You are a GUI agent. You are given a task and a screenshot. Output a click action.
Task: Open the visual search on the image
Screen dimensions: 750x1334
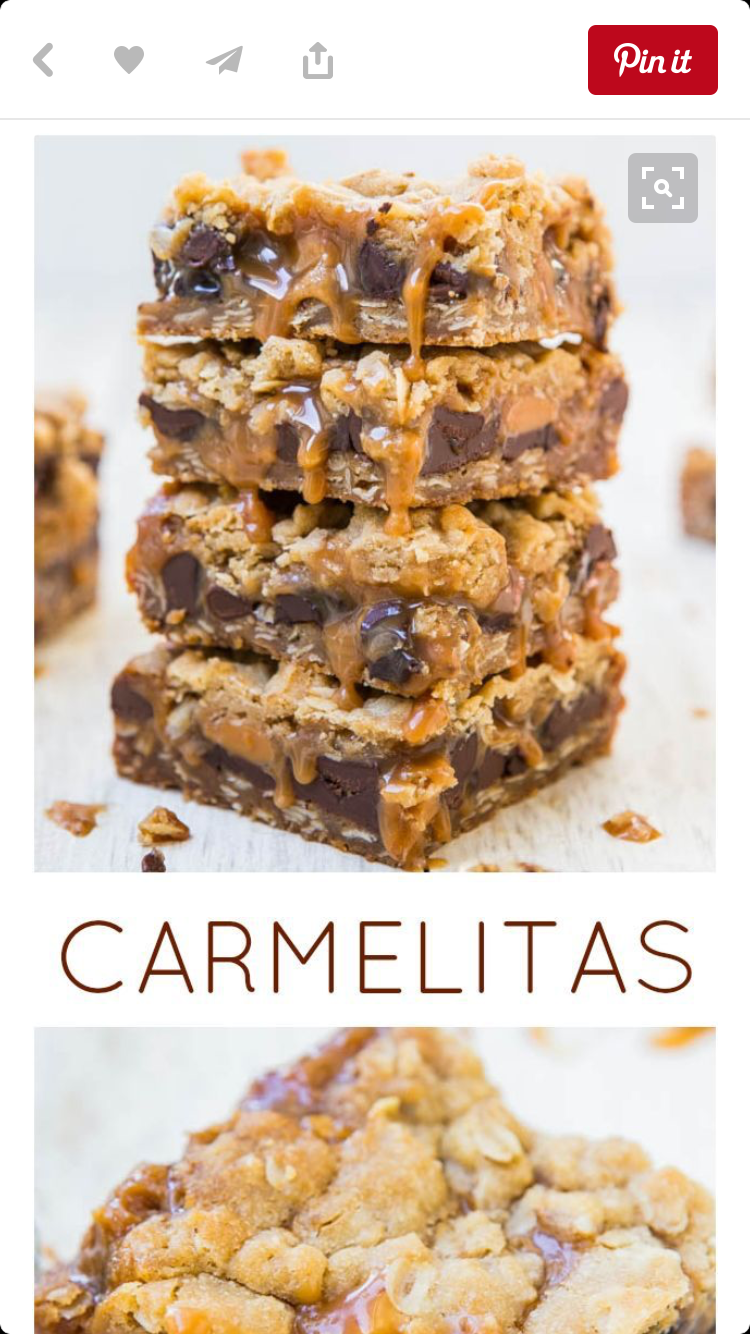[x=662, y=188]
